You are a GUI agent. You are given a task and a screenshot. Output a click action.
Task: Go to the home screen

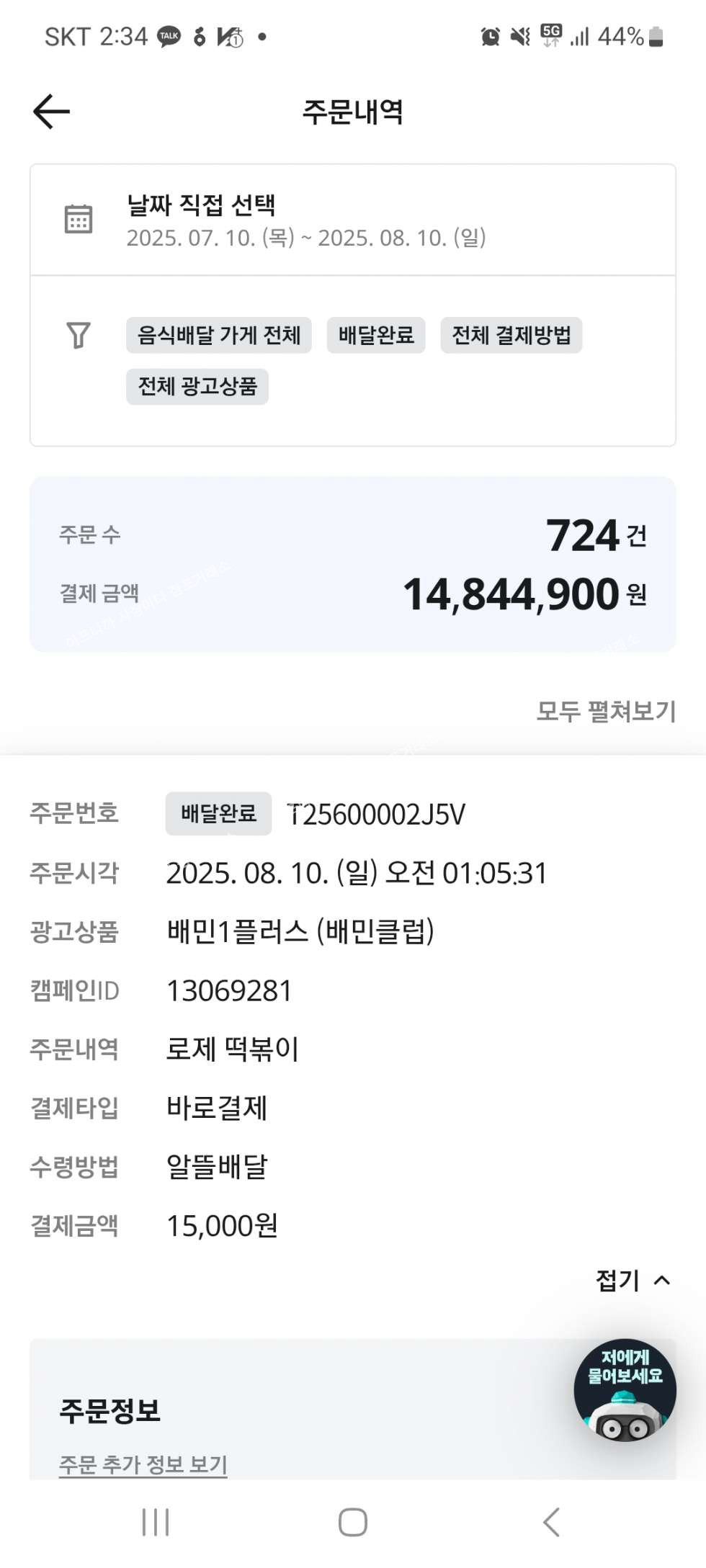point(353,1522)
